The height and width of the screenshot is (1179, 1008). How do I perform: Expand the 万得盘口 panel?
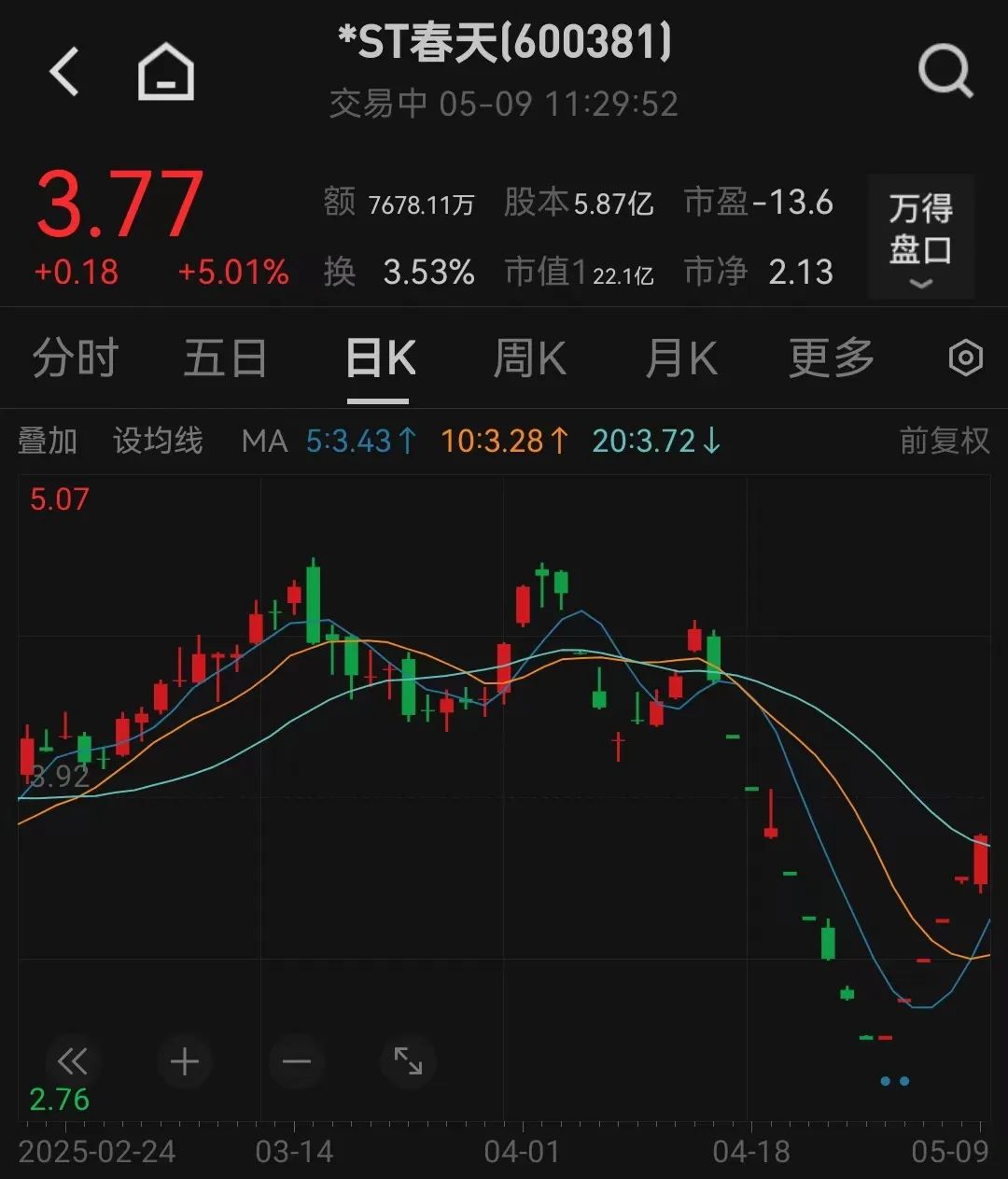coord(920,239)
